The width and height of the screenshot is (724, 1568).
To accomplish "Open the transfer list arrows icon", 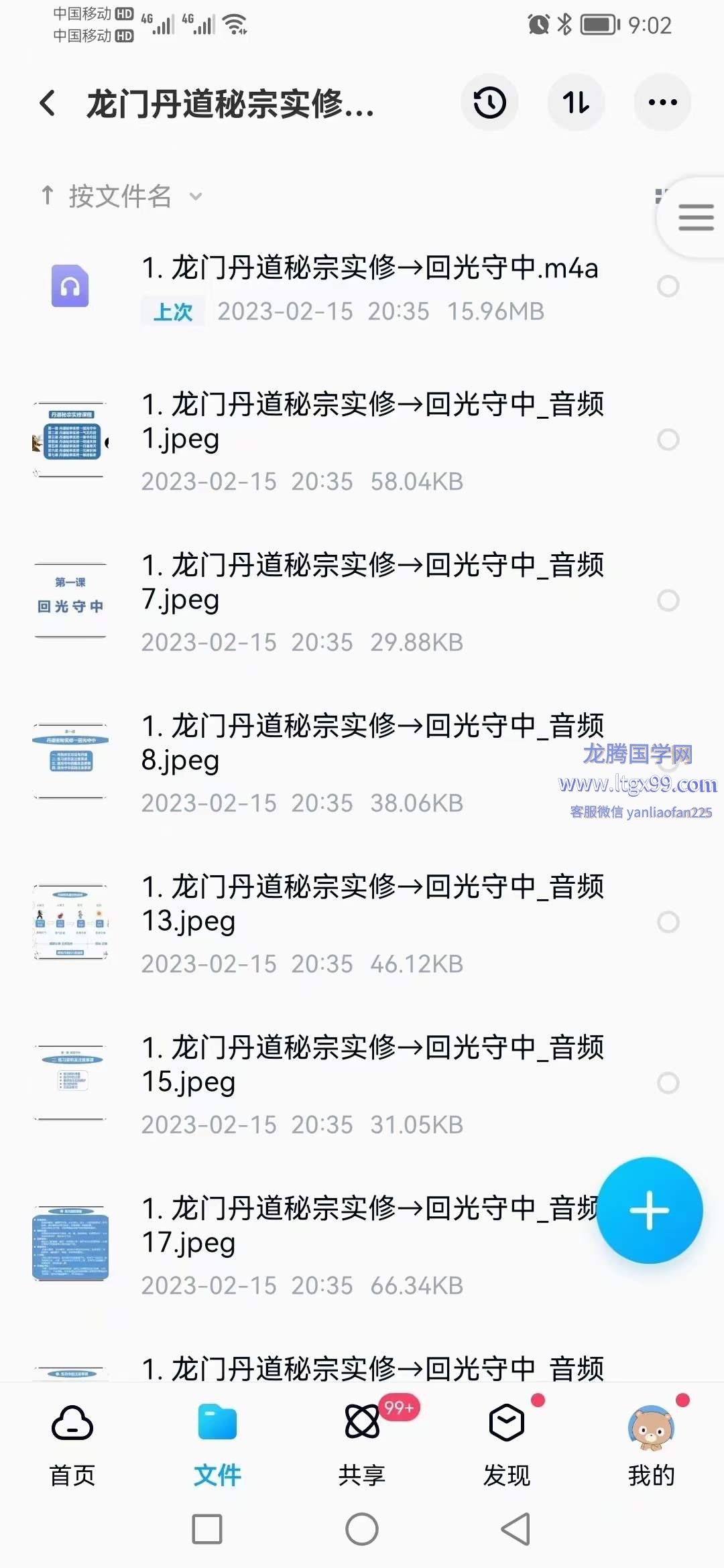I will (x=577, y=103).
